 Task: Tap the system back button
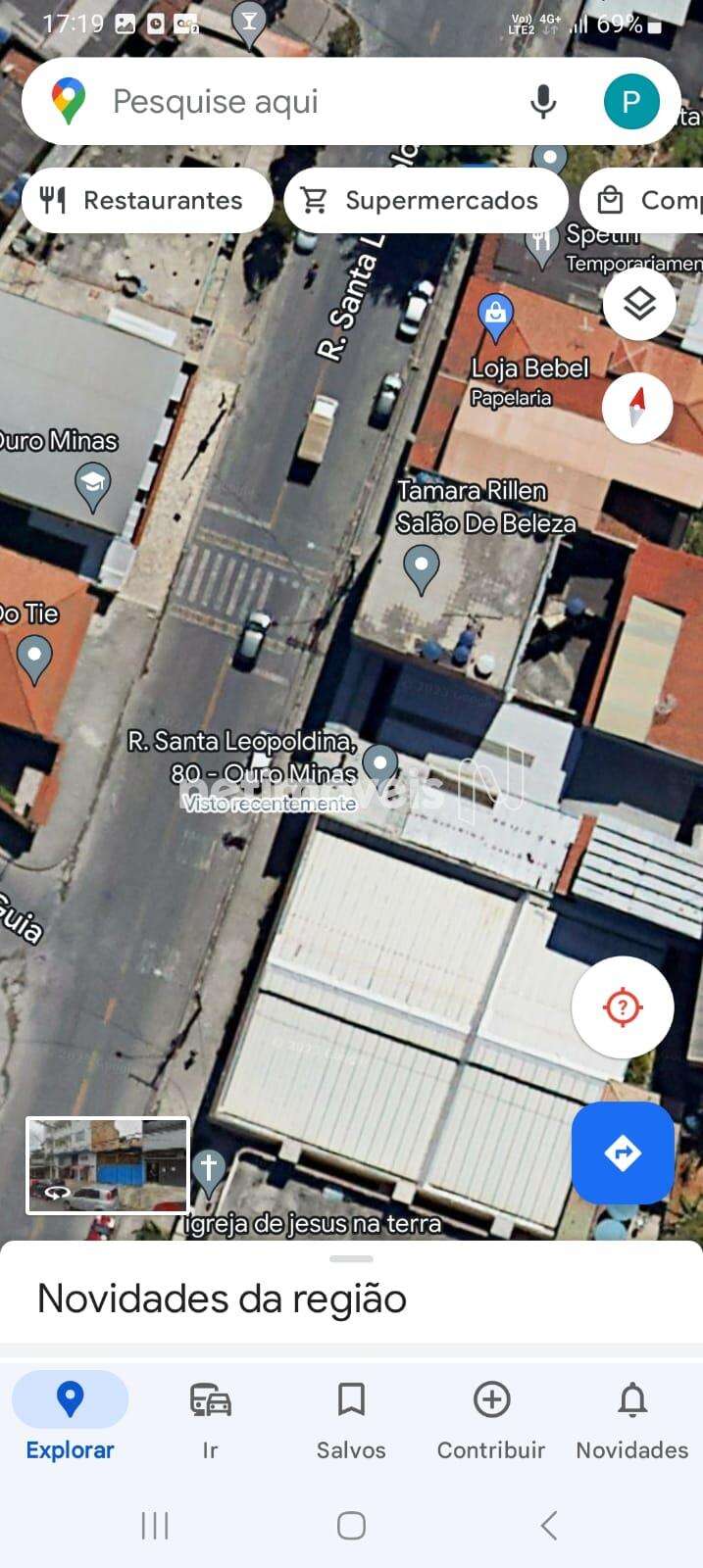[549, 1525]
